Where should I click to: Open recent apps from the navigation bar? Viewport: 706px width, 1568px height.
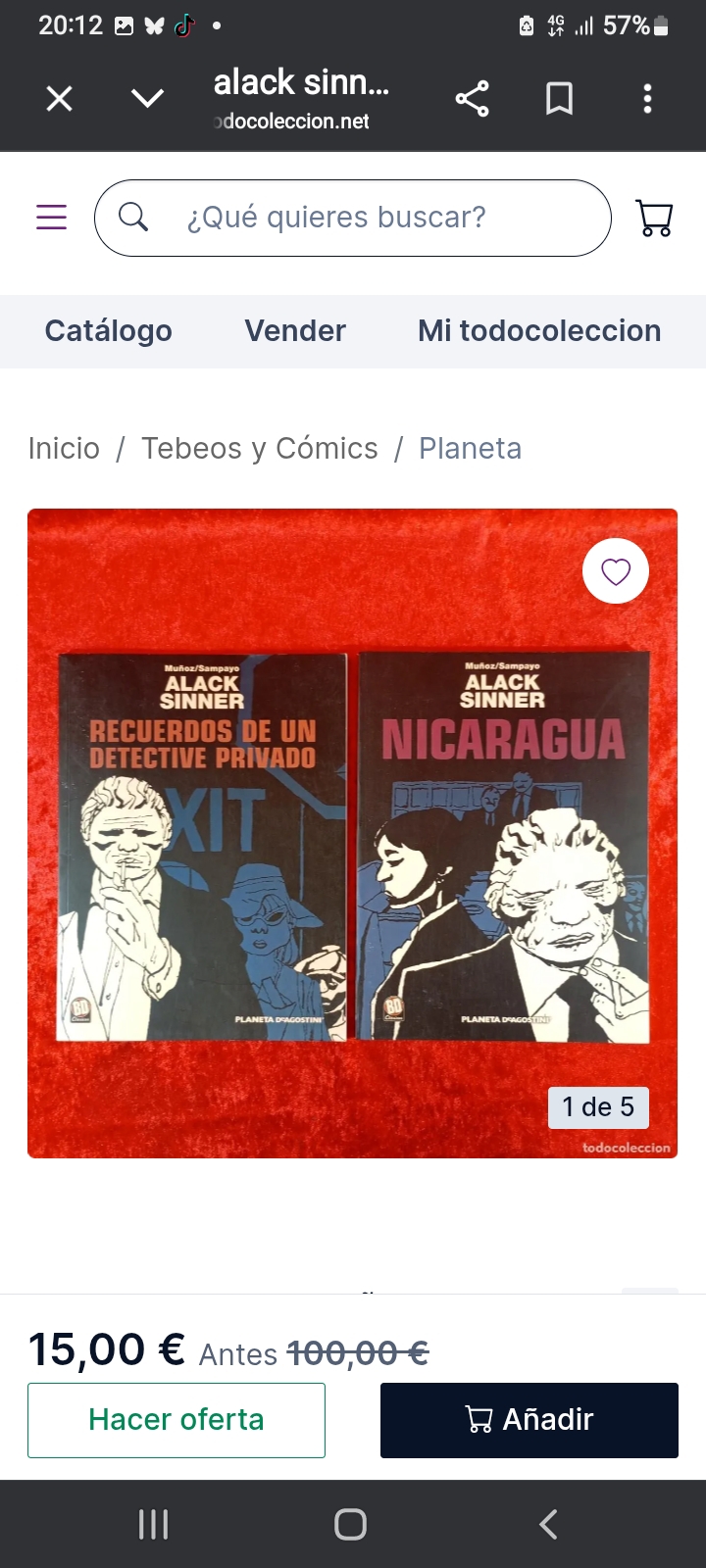coord(153,1524)
